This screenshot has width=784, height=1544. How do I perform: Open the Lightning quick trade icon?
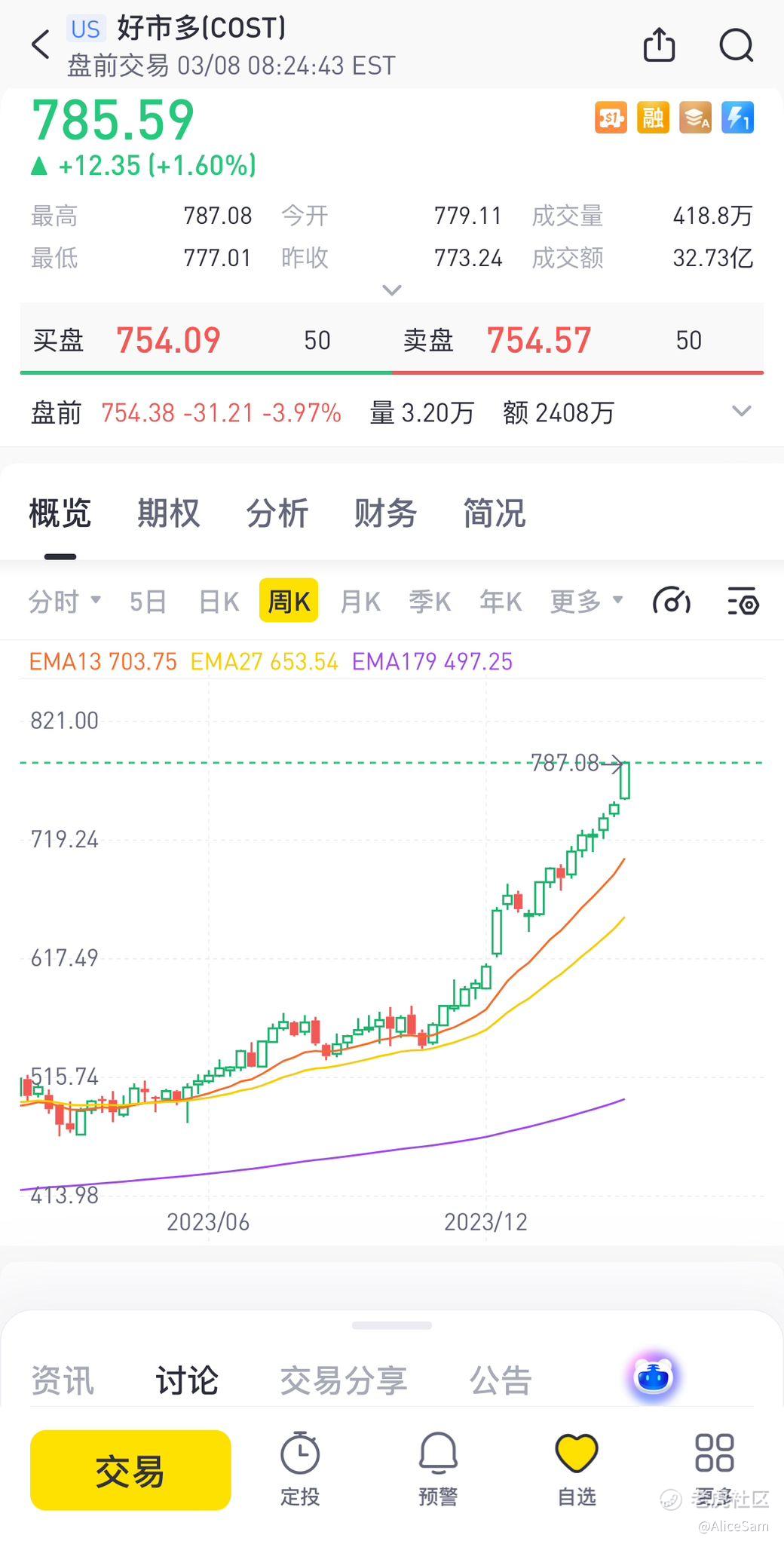pyautogui.click(x=737, y=118)
